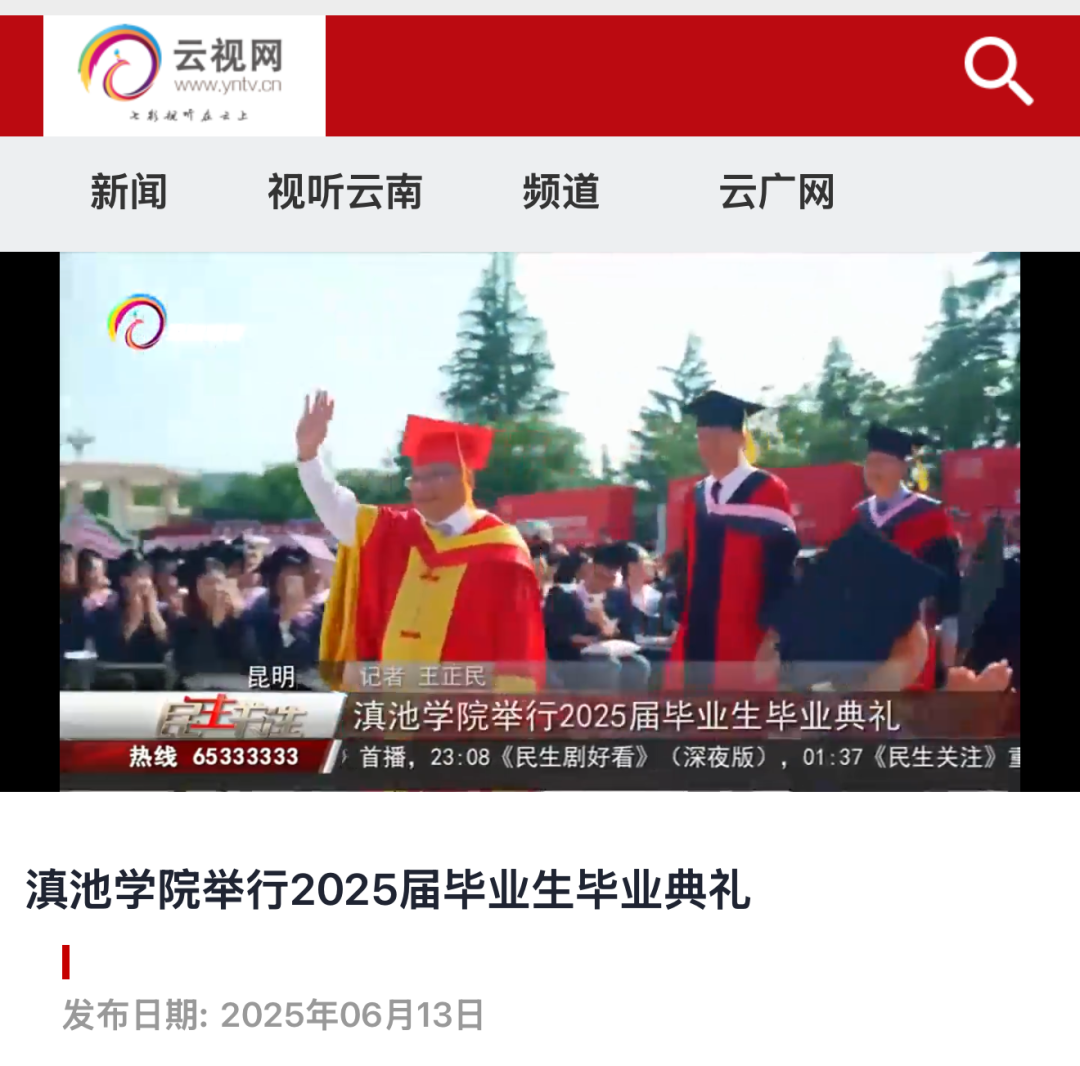Play the graduation ceremony video

click(540, 521)
